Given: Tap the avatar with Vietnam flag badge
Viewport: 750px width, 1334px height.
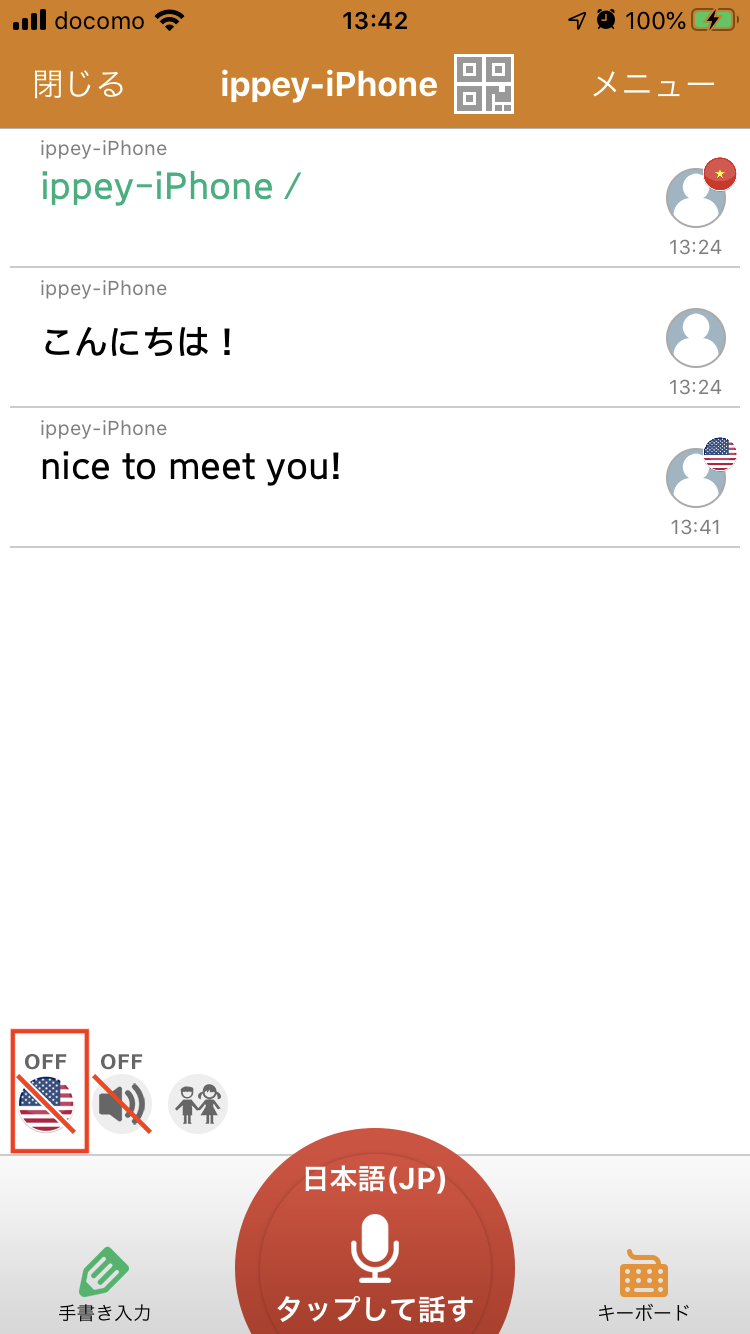Looking at the screenshot, I should click(x=697, y=195).
